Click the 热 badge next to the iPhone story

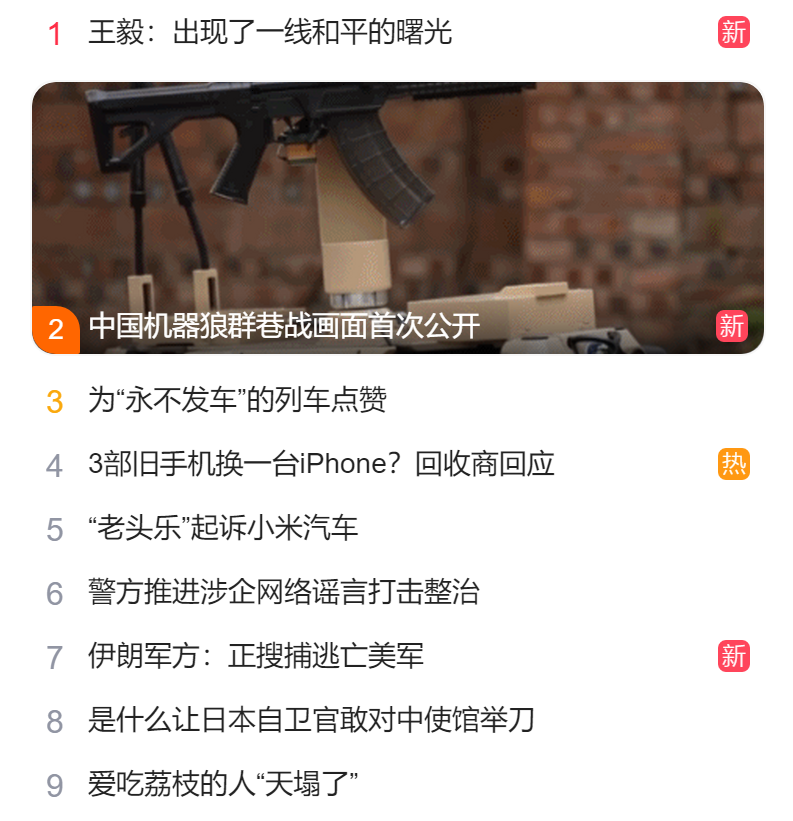[733, 463]
